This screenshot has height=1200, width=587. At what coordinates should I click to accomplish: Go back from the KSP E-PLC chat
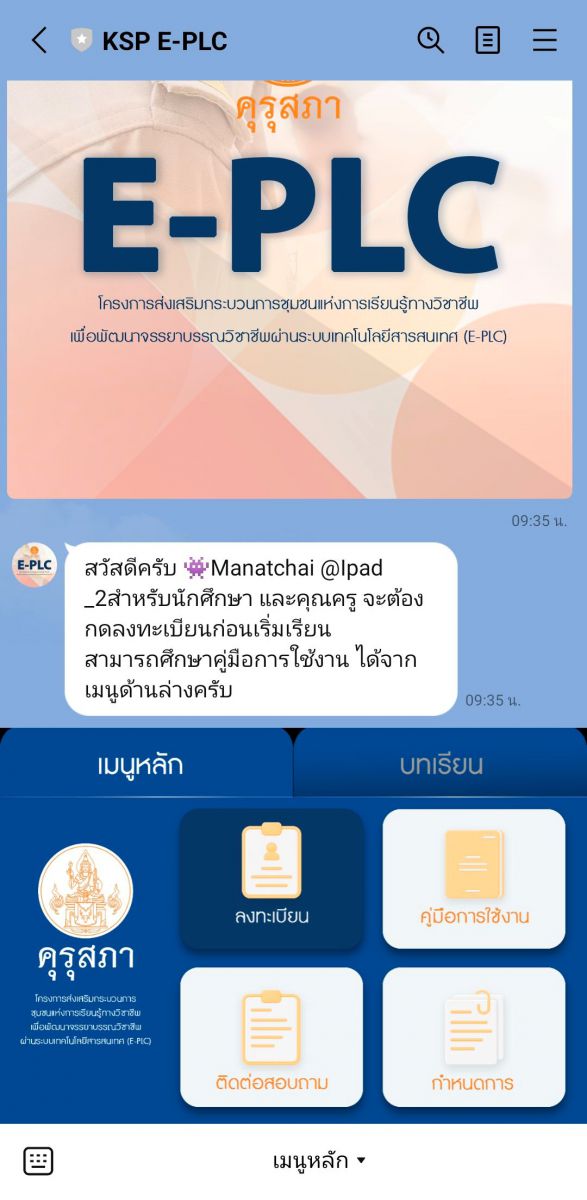39,41
